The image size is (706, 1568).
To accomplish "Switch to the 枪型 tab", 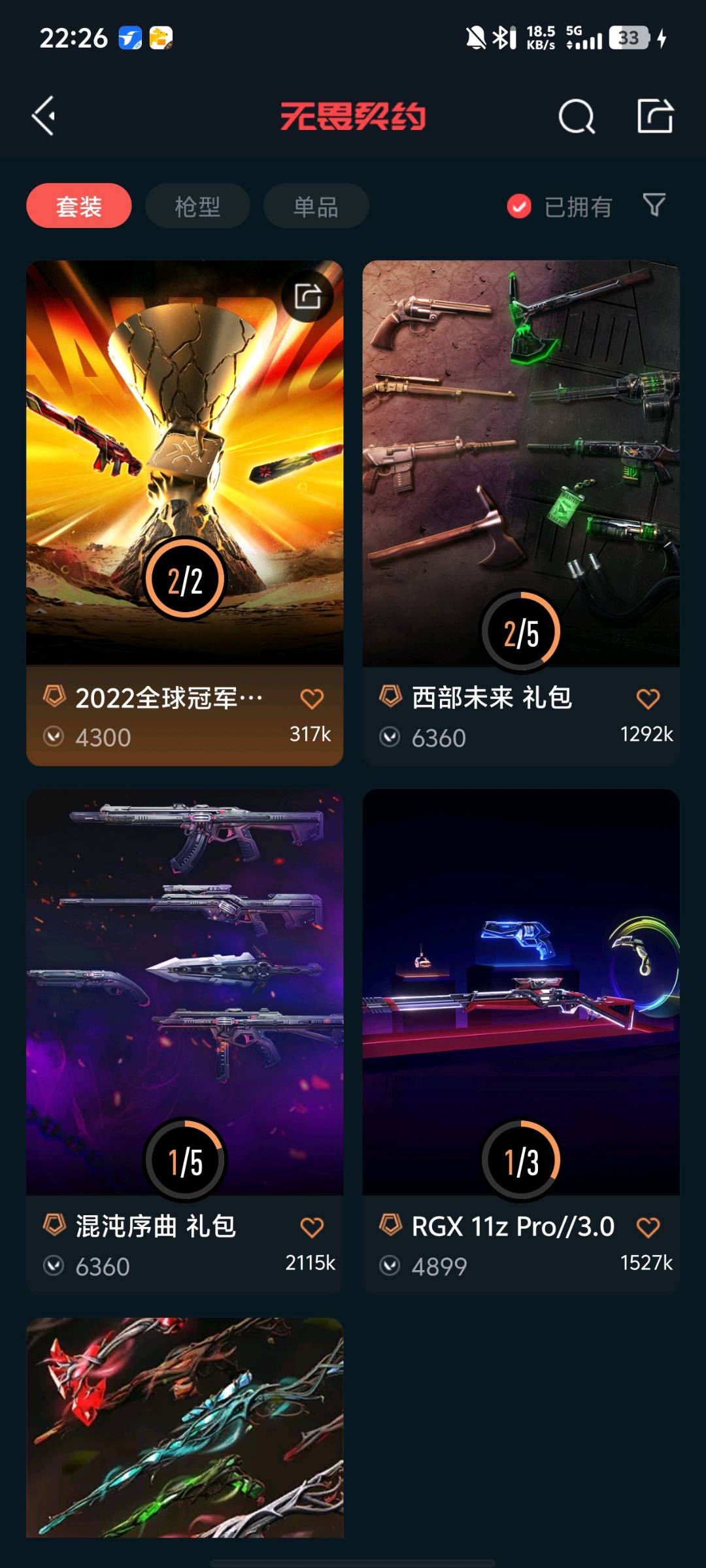I will pos(197,206).
